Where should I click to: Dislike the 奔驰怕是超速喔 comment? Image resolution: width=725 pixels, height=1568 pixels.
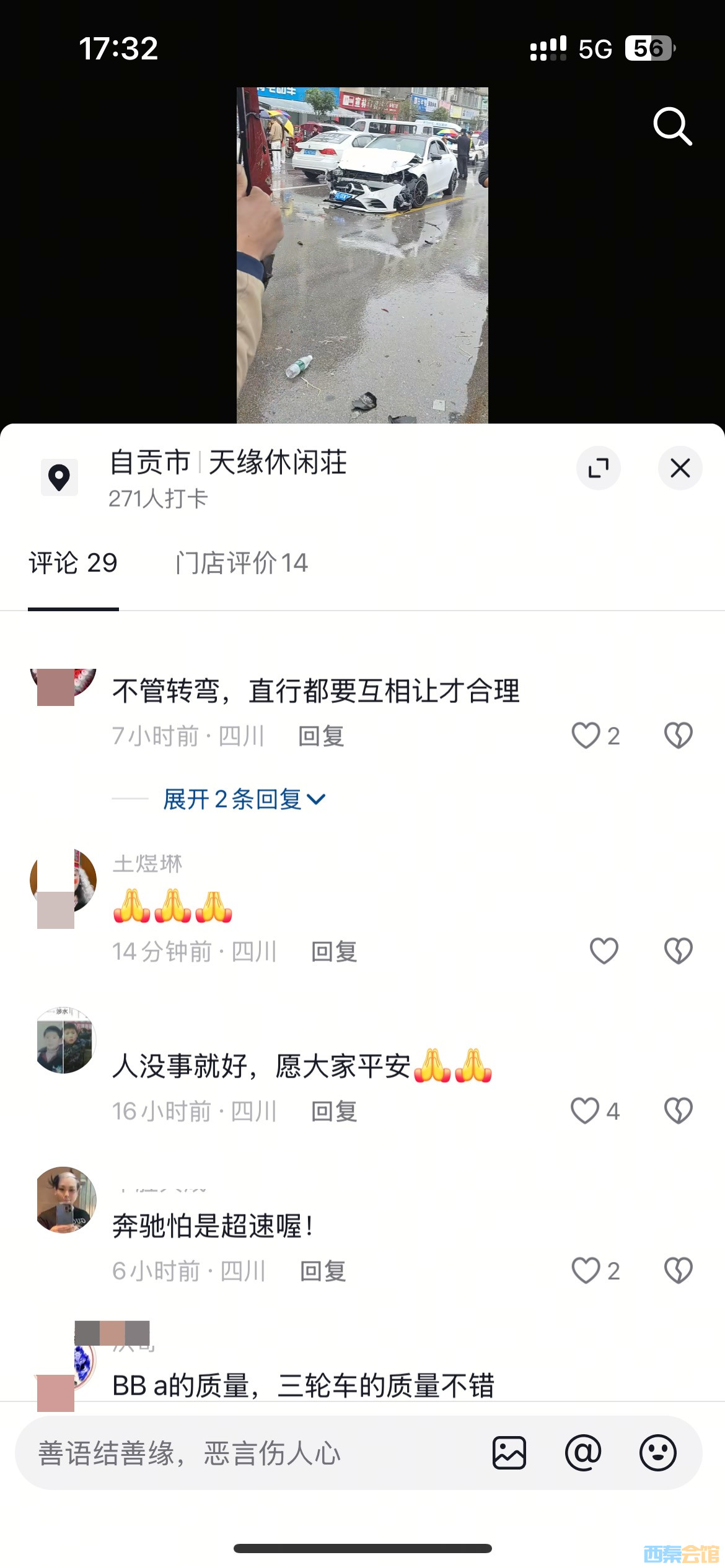(x=679, y=1271)
